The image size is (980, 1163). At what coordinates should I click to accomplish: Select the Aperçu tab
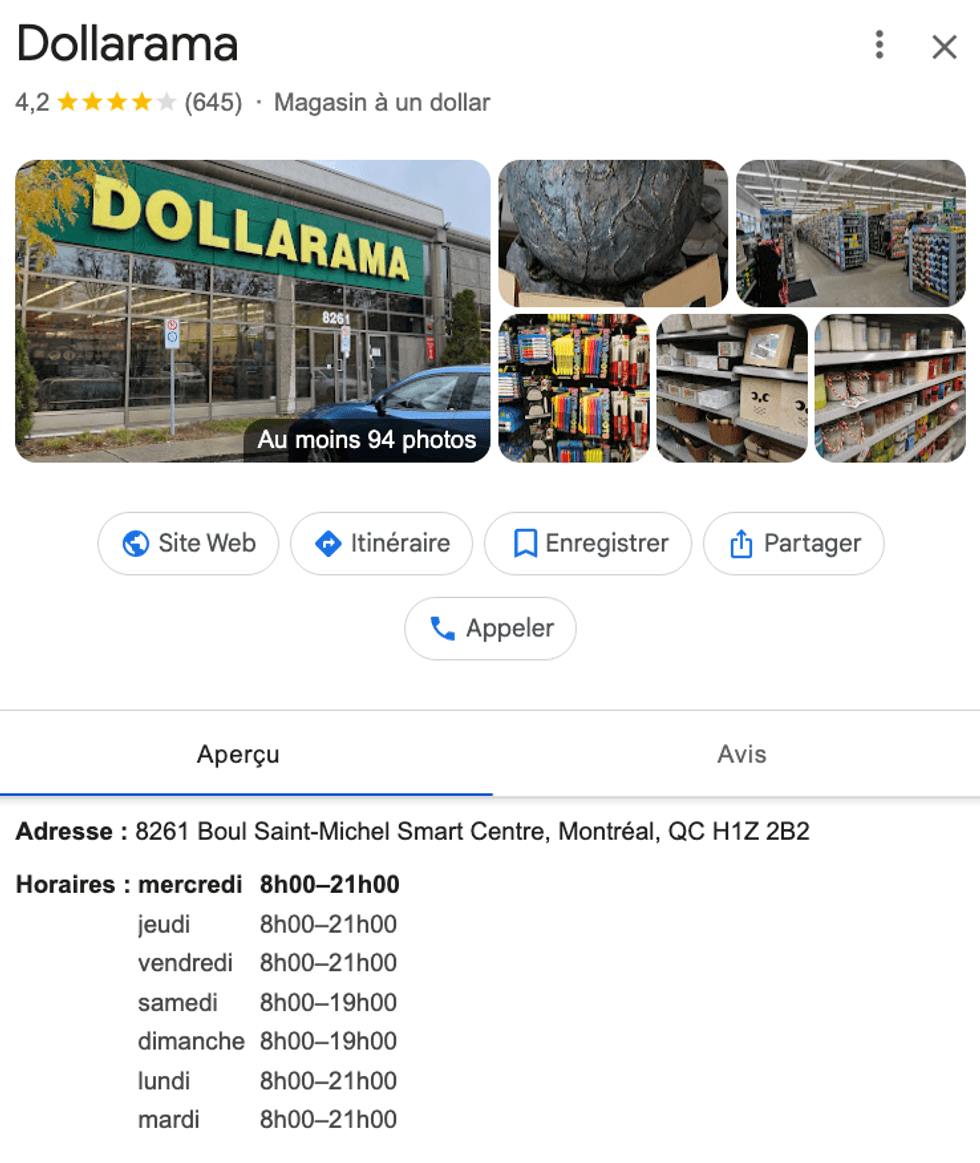(x=237, y=754)
